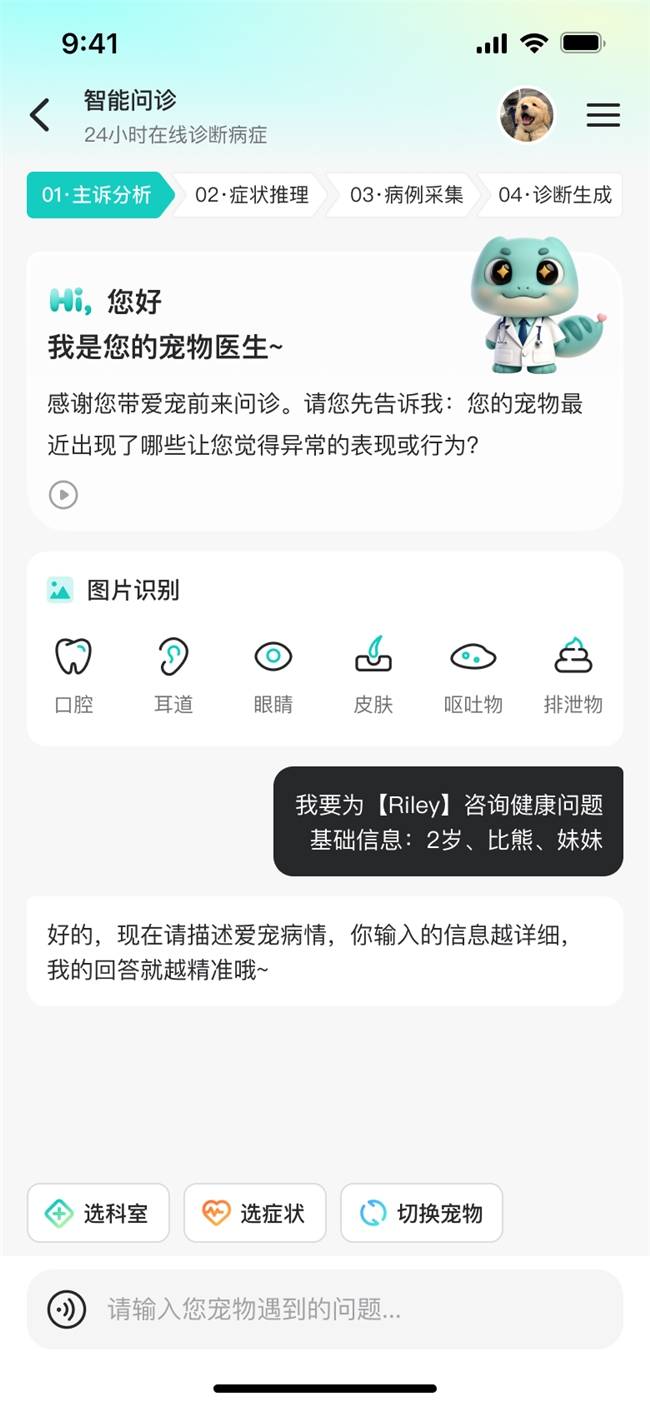This screenshot has height=1406, width=650.
Task: Switch to step 03·病例采集
Action: tap(406, 195)
